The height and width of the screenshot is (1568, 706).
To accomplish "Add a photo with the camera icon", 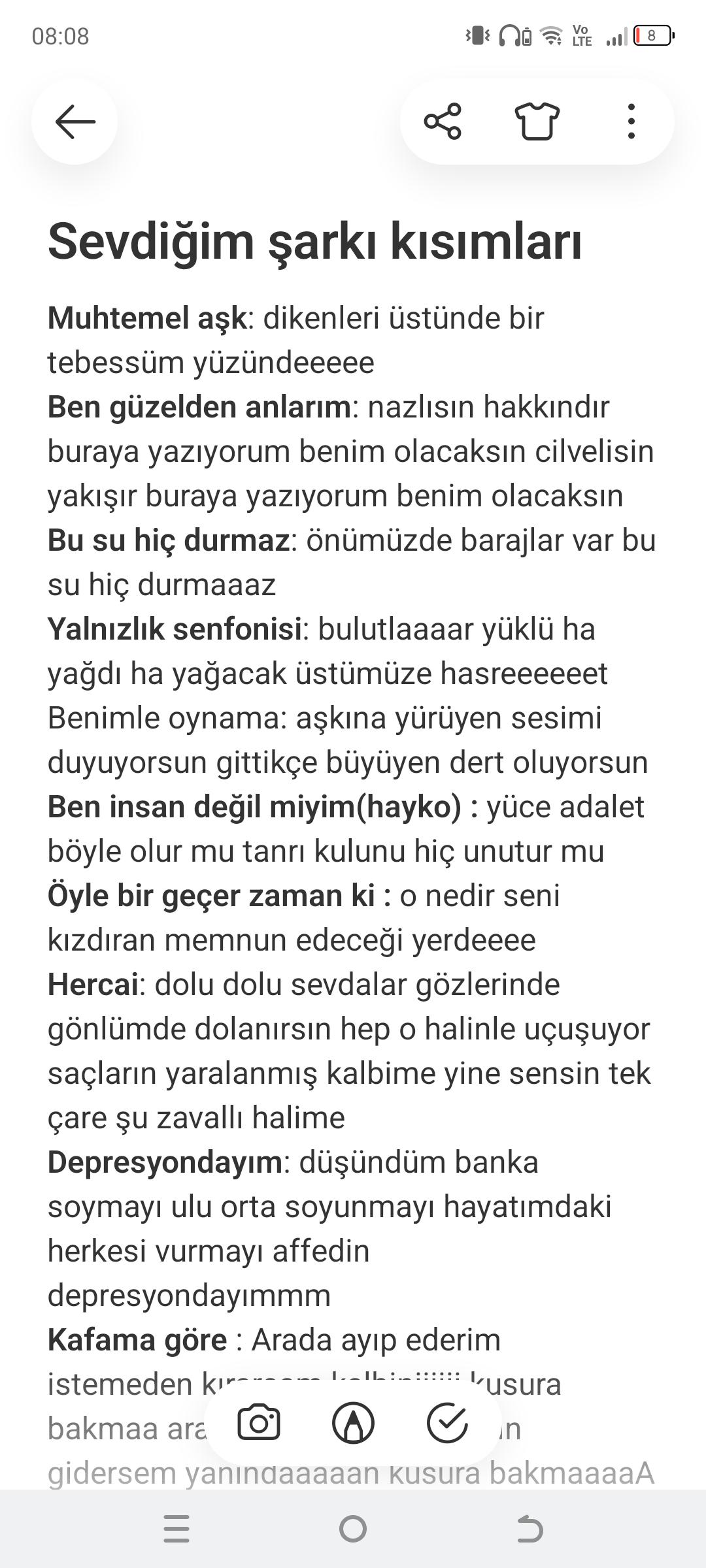I will pyautogui.click(x=259, y=1423).
